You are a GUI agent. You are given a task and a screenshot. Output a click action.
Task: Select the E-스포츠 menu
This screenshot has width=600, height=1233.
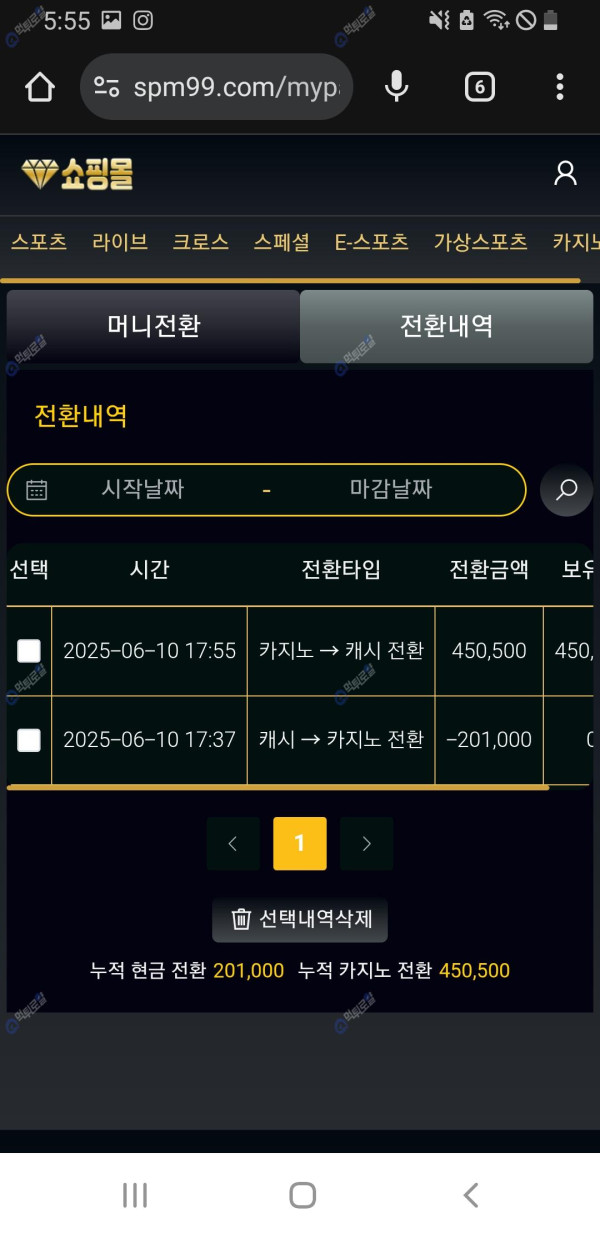371,242
